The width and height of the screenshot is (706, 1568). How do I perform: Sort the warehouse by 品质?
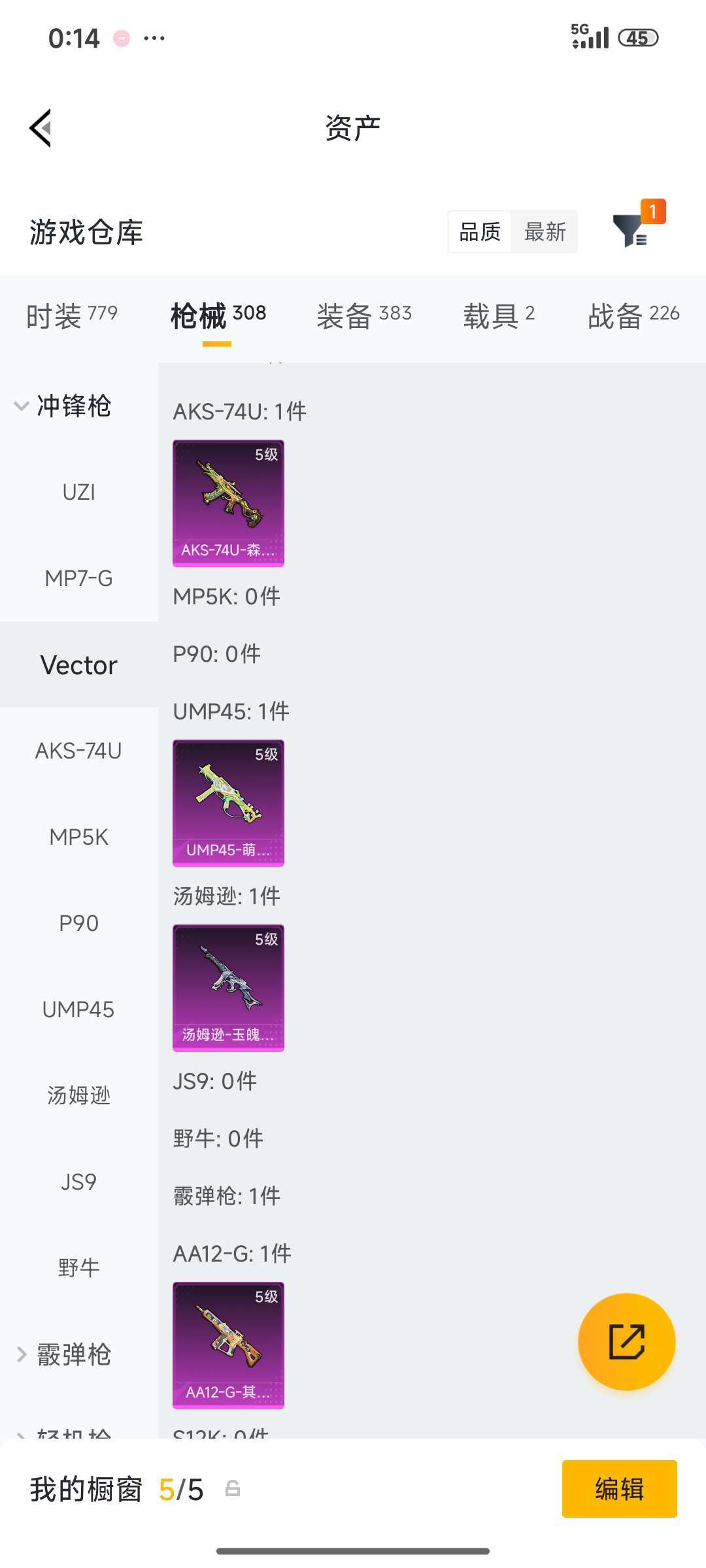480,231
